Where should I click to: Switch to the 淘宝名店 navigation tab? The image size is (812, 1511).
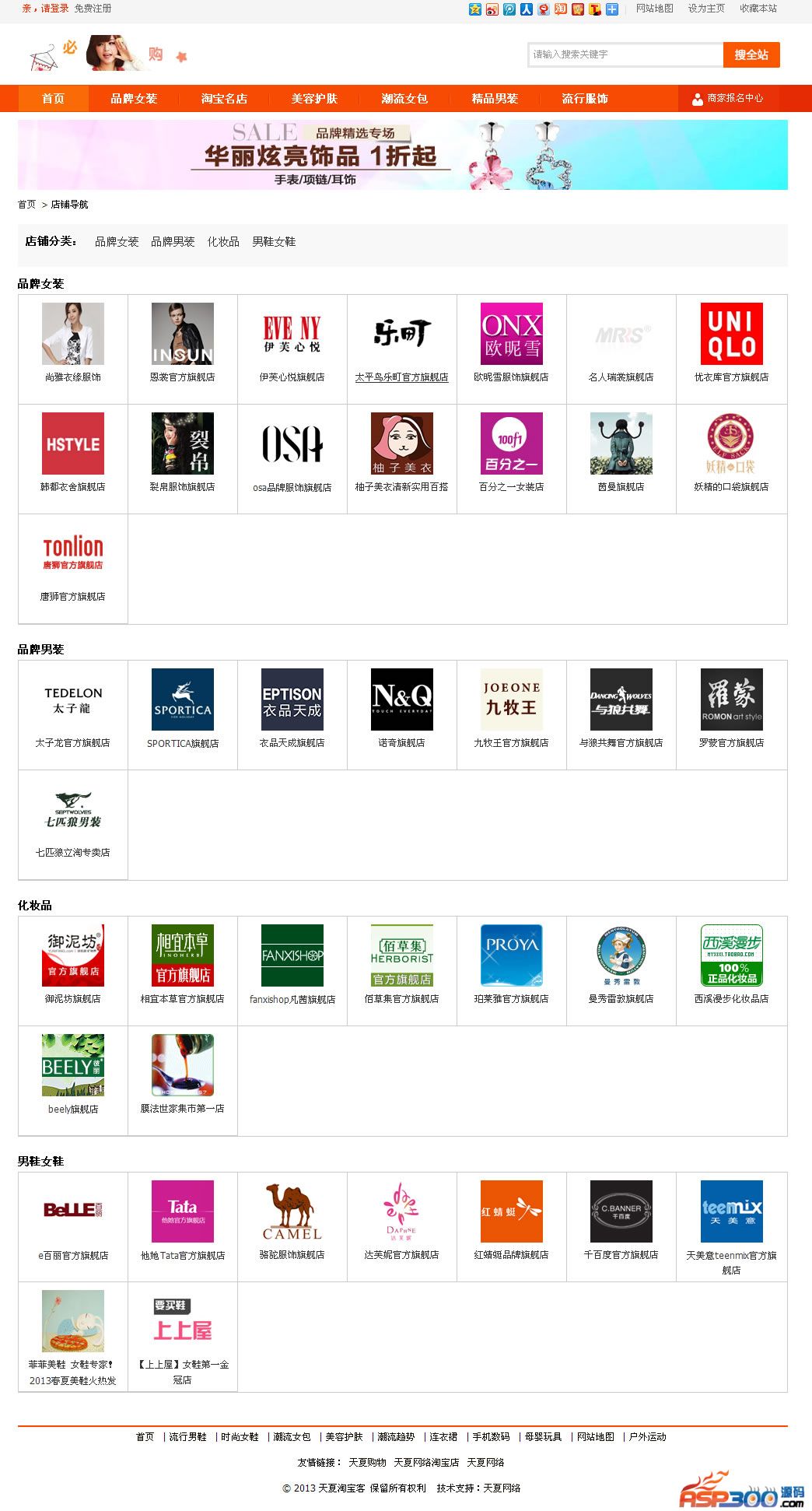(x=224, y=99)
